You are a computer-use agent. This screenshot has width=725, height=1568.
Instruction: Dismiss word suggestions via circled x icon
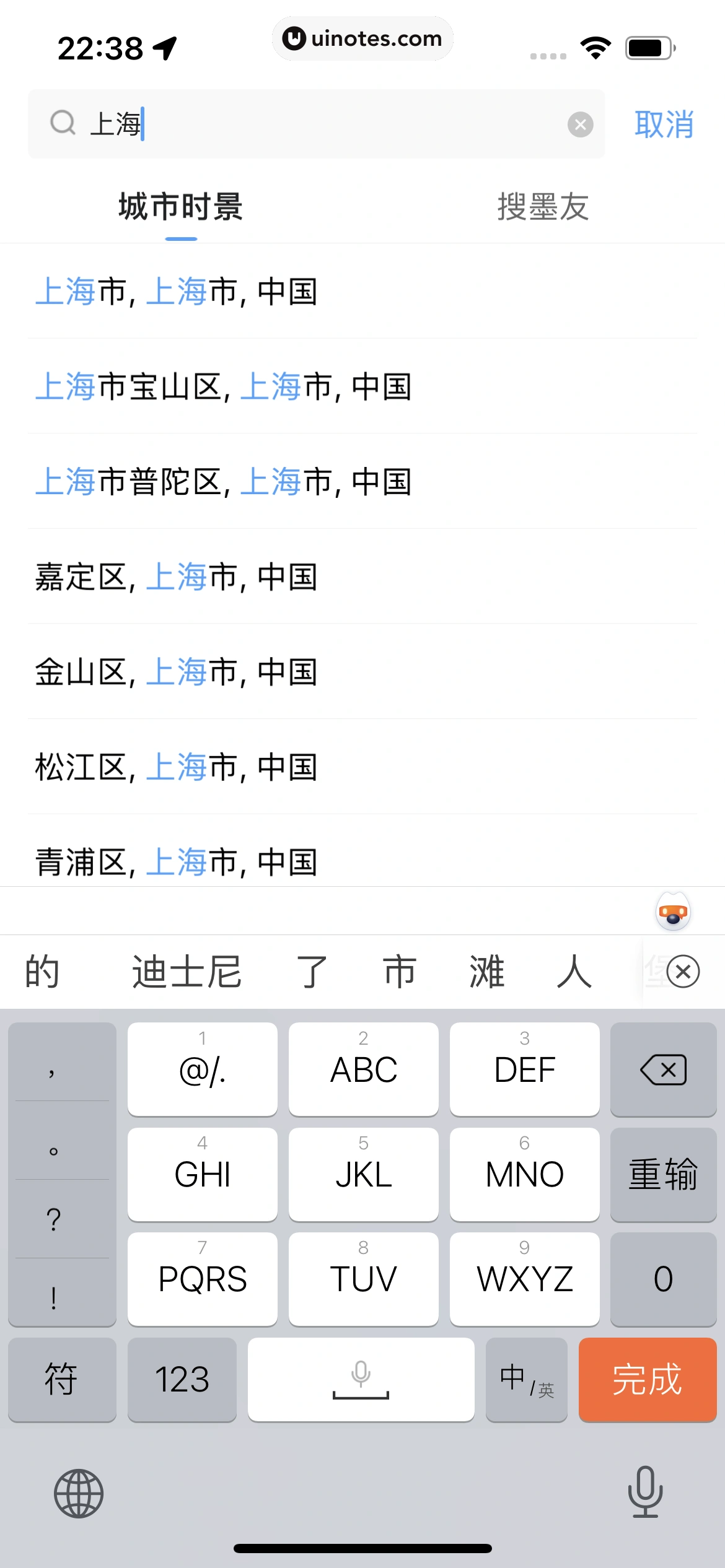point(683,972)
